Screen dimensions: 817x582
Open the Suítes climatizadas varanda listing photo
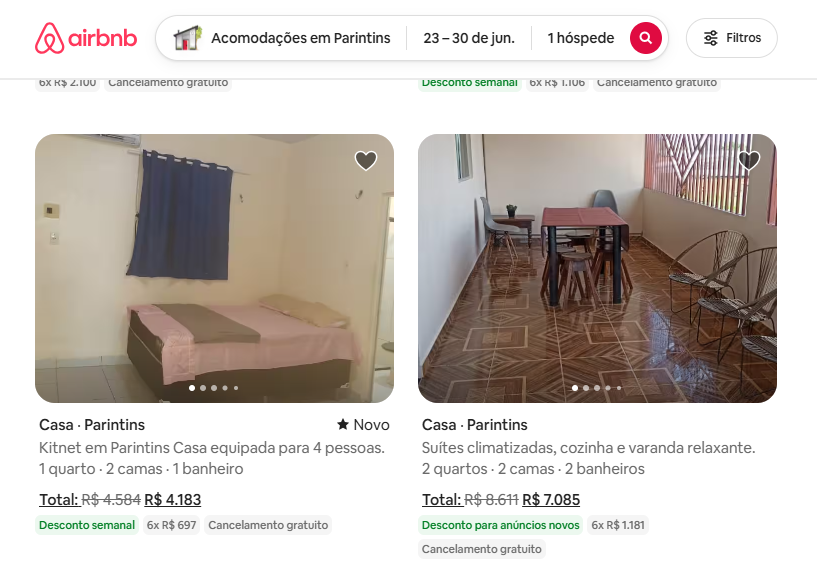pyautogui.click(x=597, y=268)
